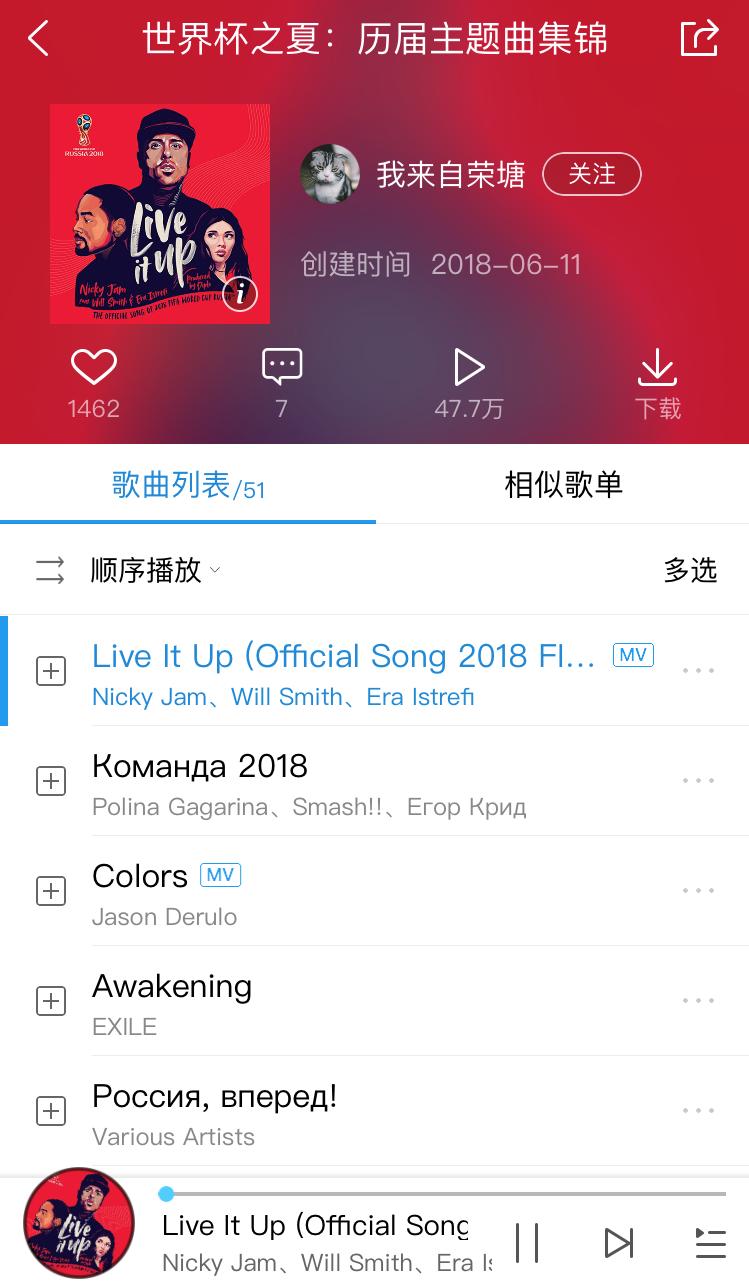Open the play queue icon in mini player
Viewport: 749px width, 1287px height.
click(710, 1243)
